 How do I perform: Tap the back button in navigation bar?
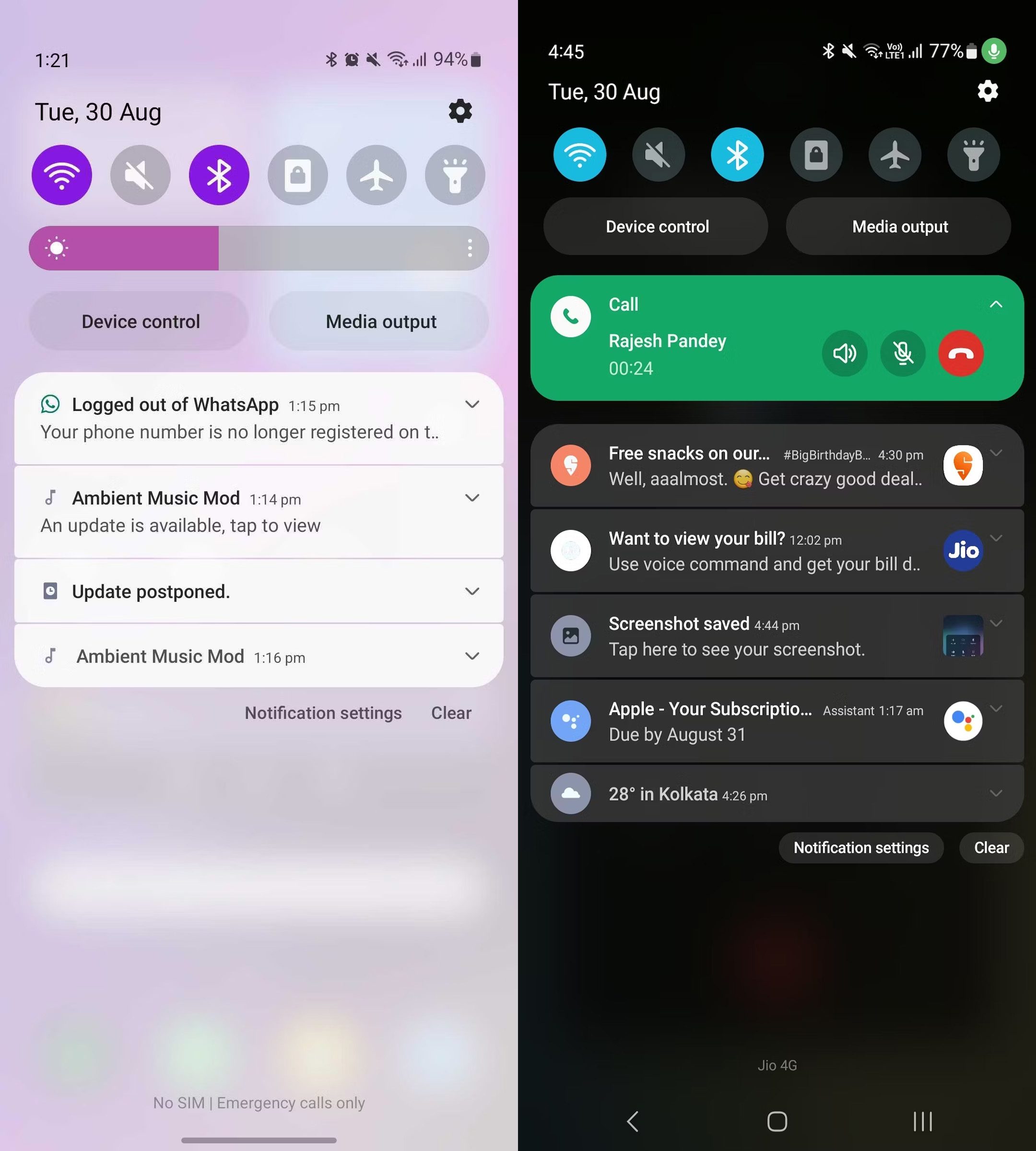coord(633,1121)
